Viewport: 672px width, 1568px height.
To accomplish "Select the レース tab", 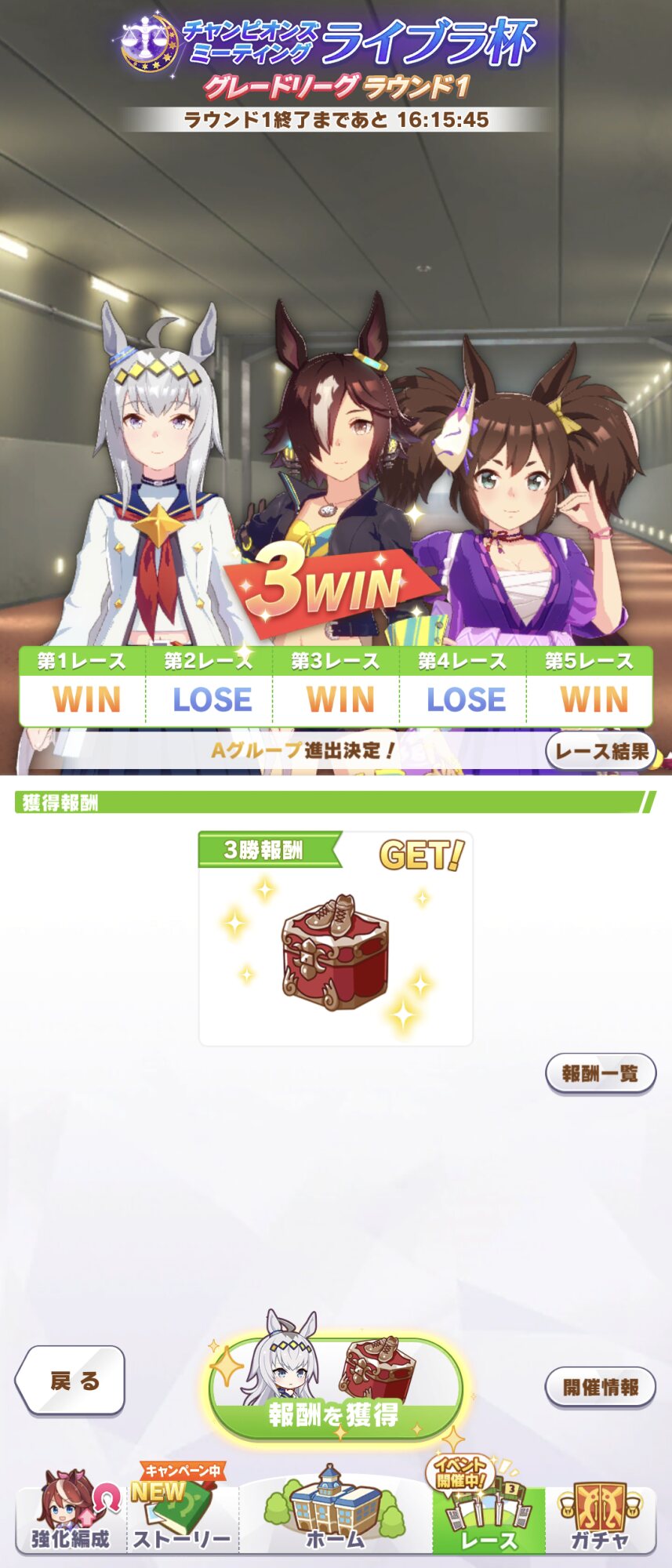I will pyautogui.click(x=488, y=1517).
